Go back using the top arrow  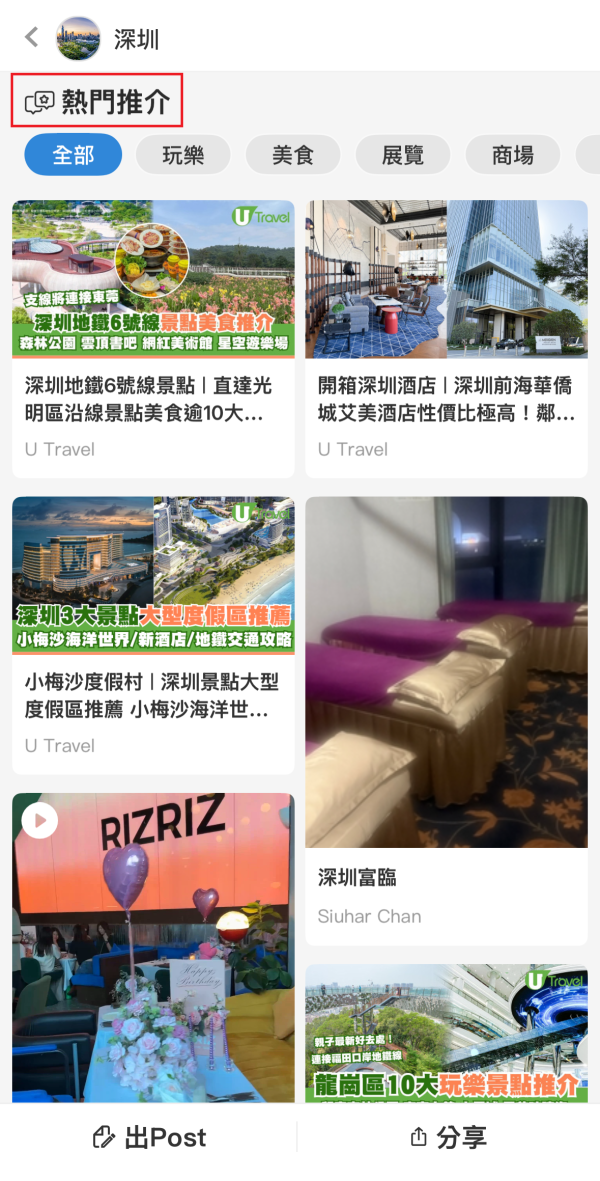[32, 38]
